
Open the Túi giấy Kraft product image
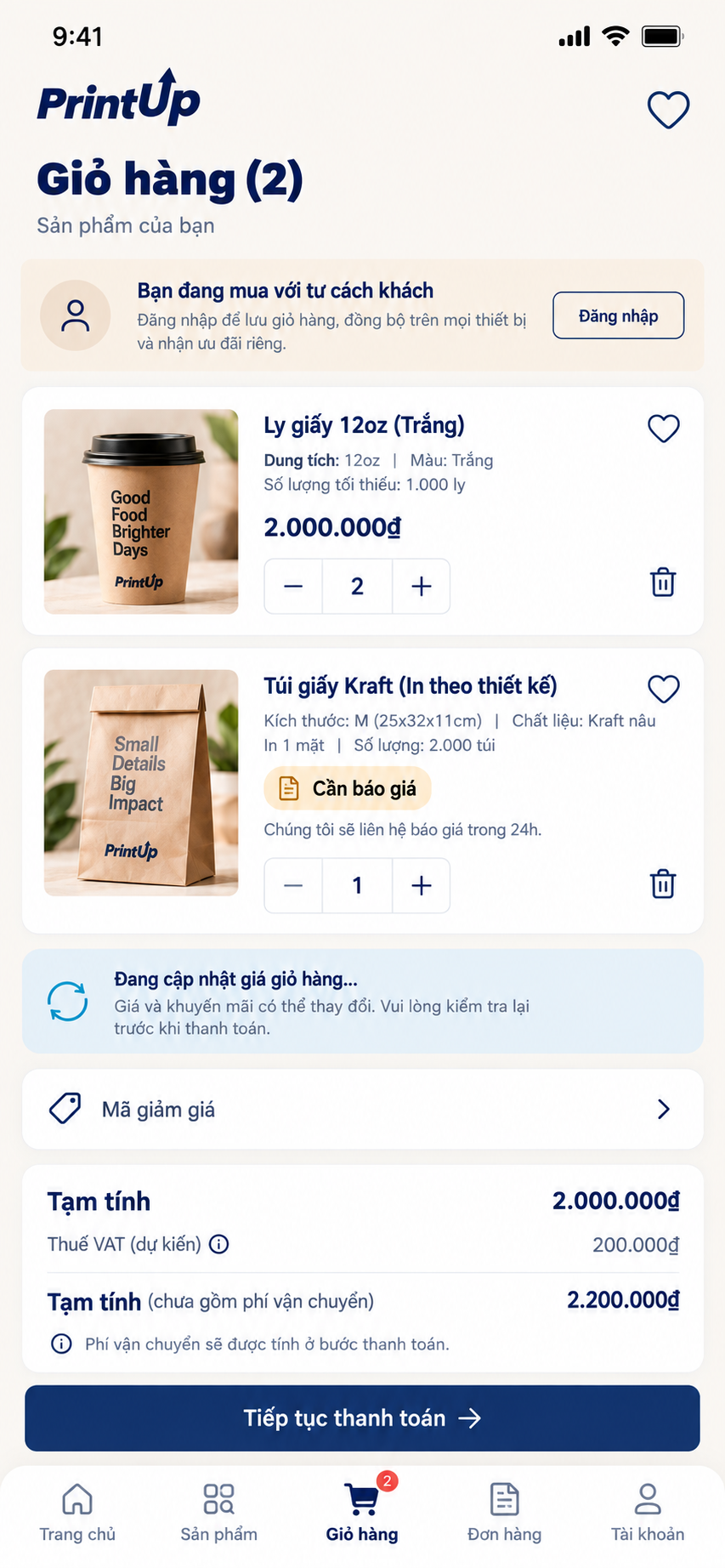click(x=141, y=782)
